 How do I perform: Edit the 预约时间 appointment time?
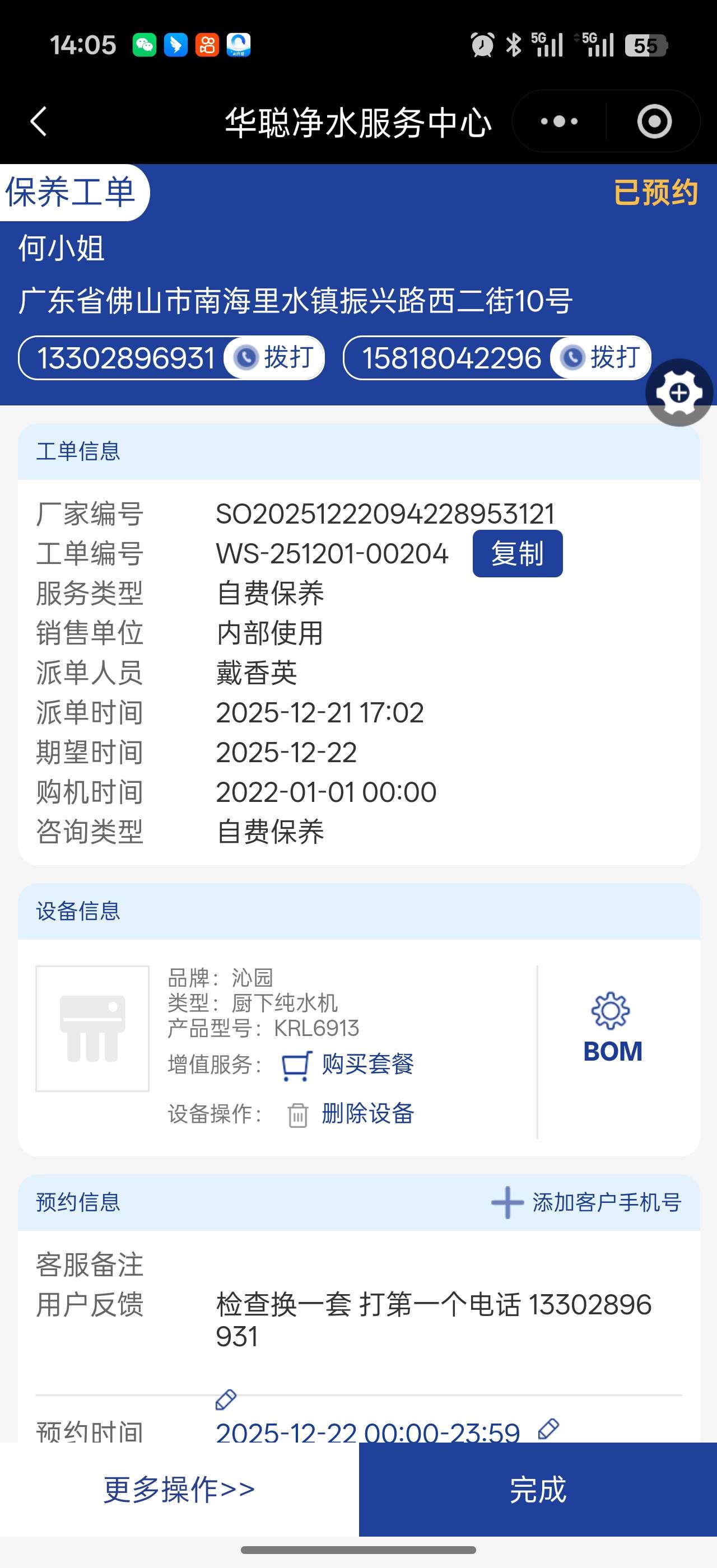click(548, 1428)
